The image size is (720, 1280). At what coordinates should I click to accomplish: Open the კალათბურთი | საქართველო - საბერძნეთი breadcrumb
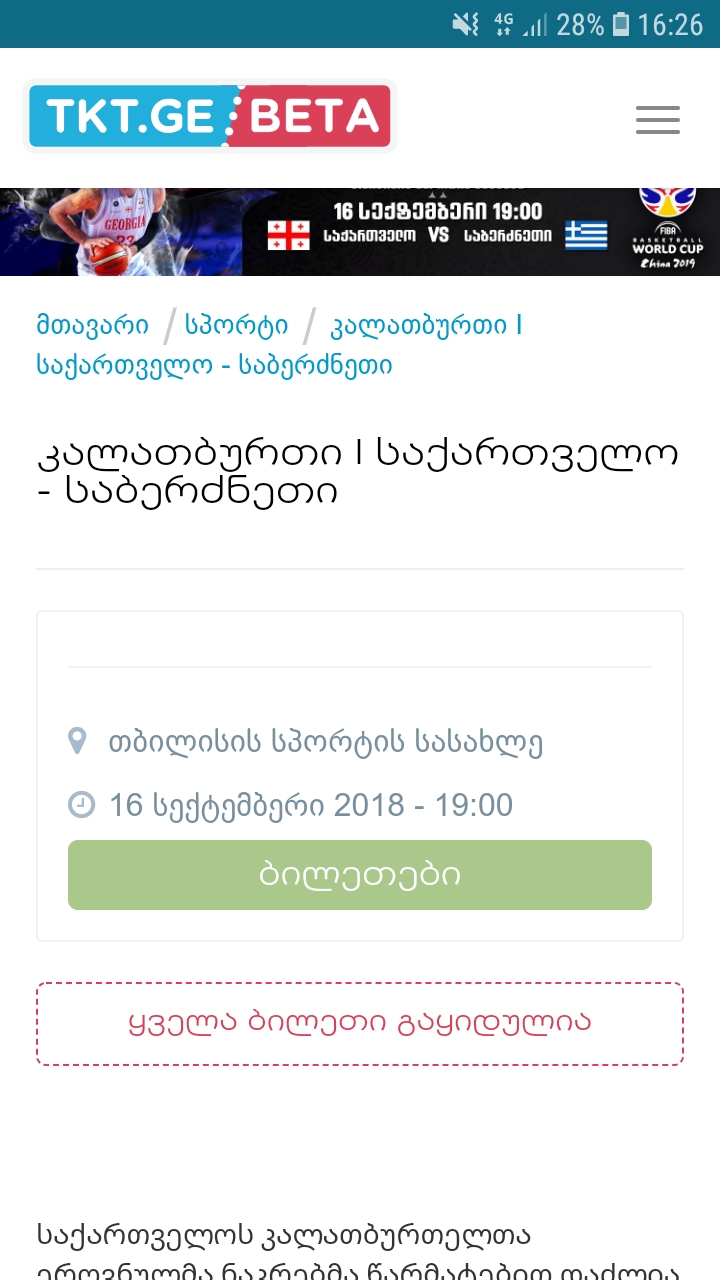coord(279,345)
